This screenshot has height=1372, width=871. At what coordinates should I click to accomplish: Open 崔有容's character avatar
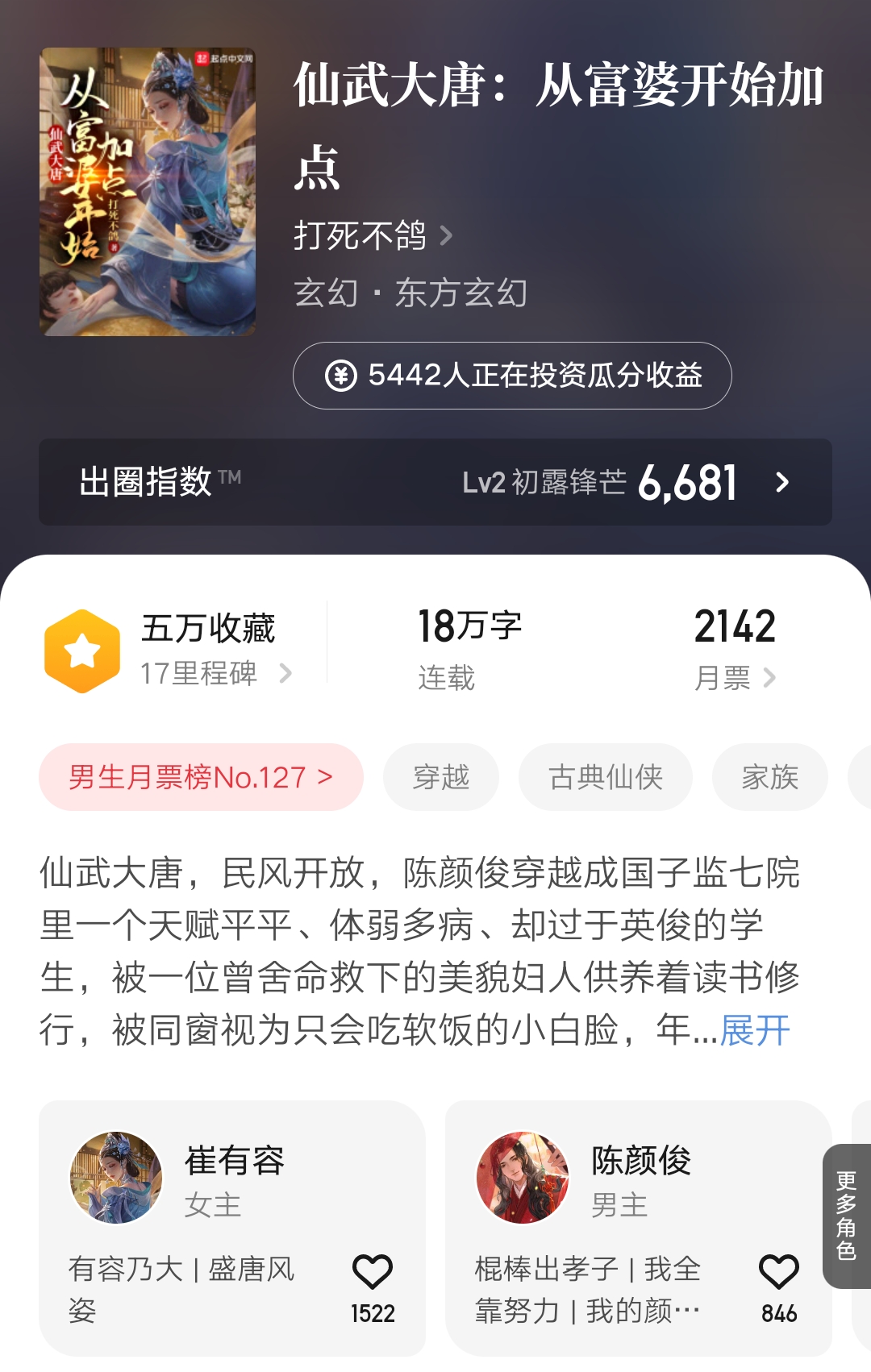coord(118,1177)
